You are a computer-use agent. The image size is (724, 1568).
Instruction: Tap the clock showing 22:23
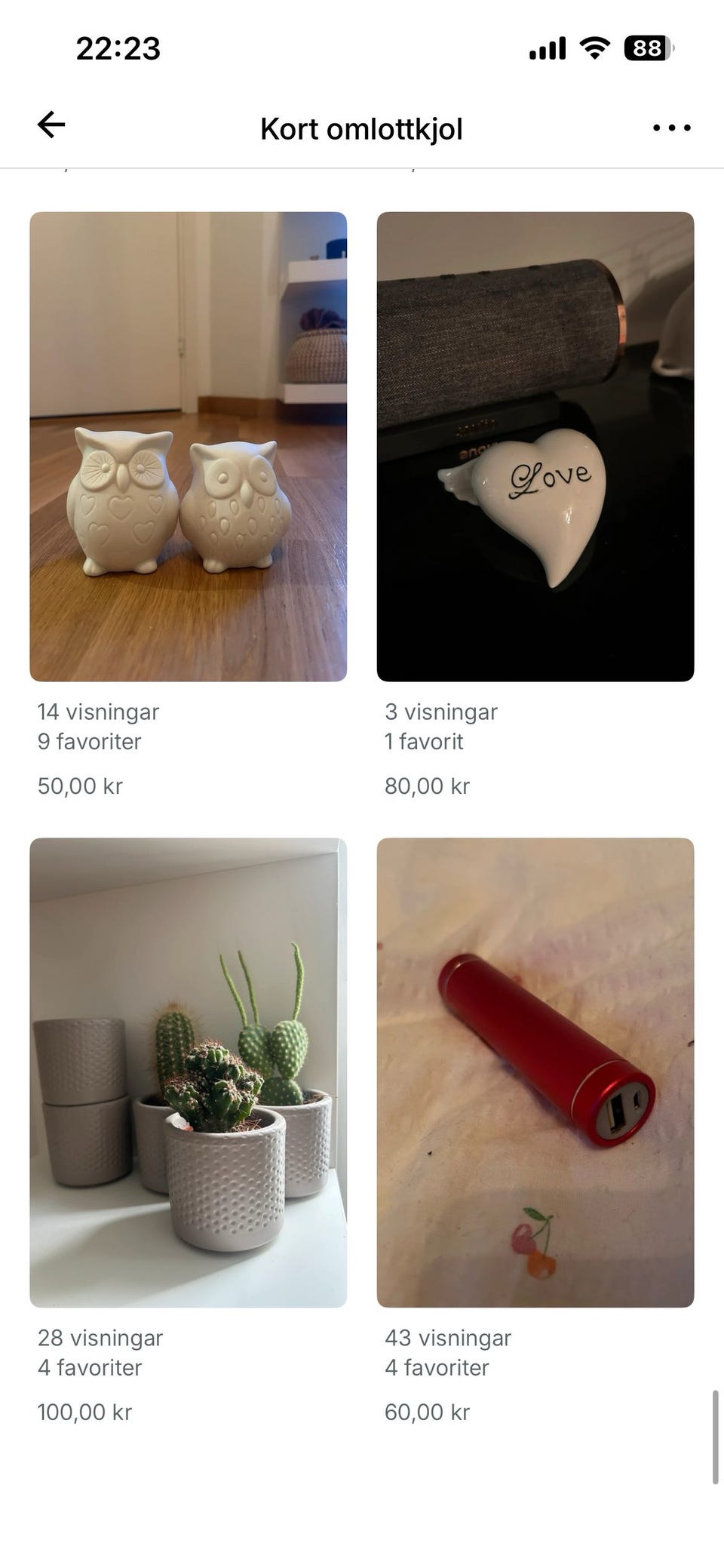tap(117, 48)
